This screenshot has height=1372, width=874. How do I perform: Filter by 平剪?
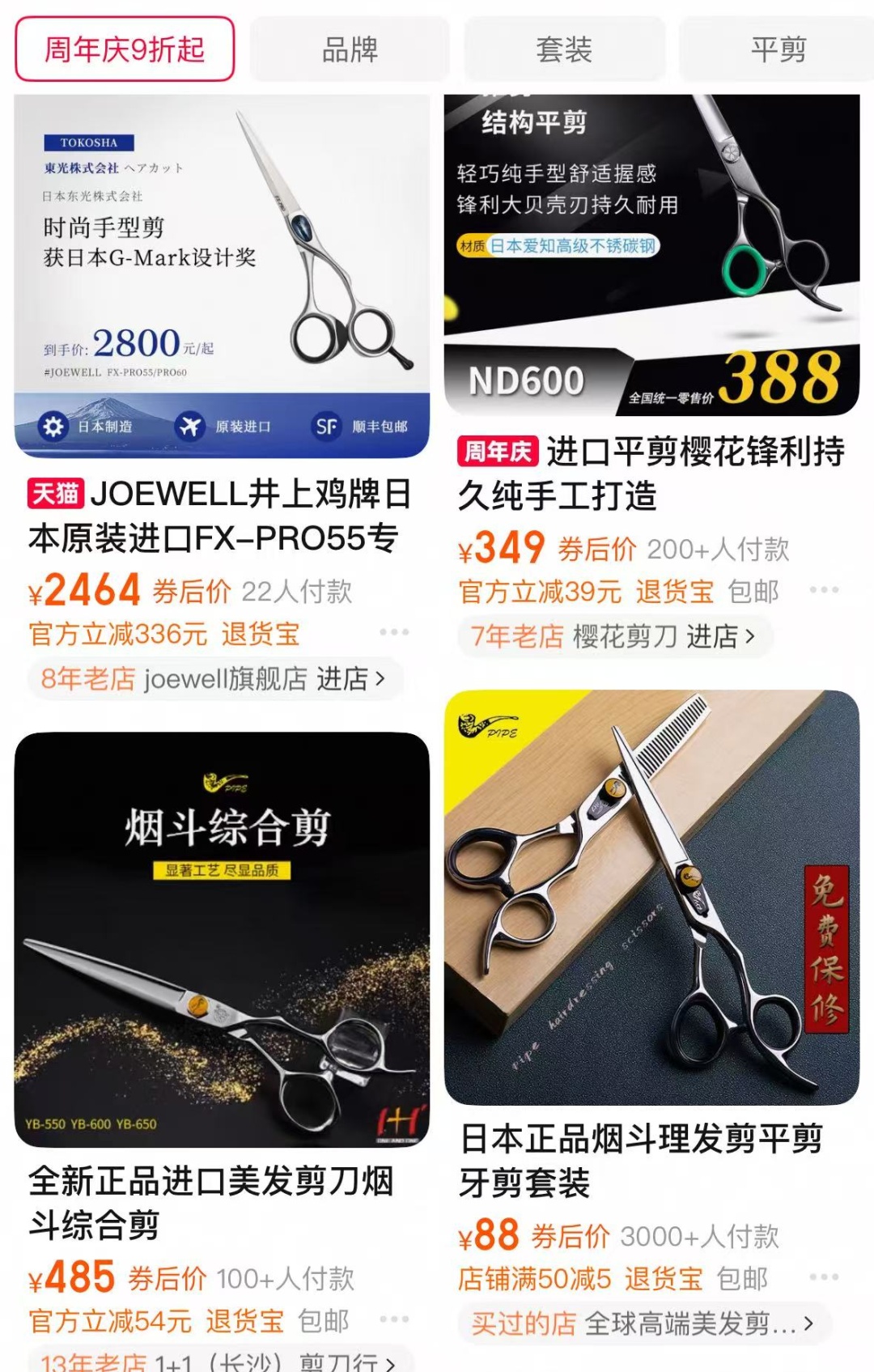(x=778, y=49)
